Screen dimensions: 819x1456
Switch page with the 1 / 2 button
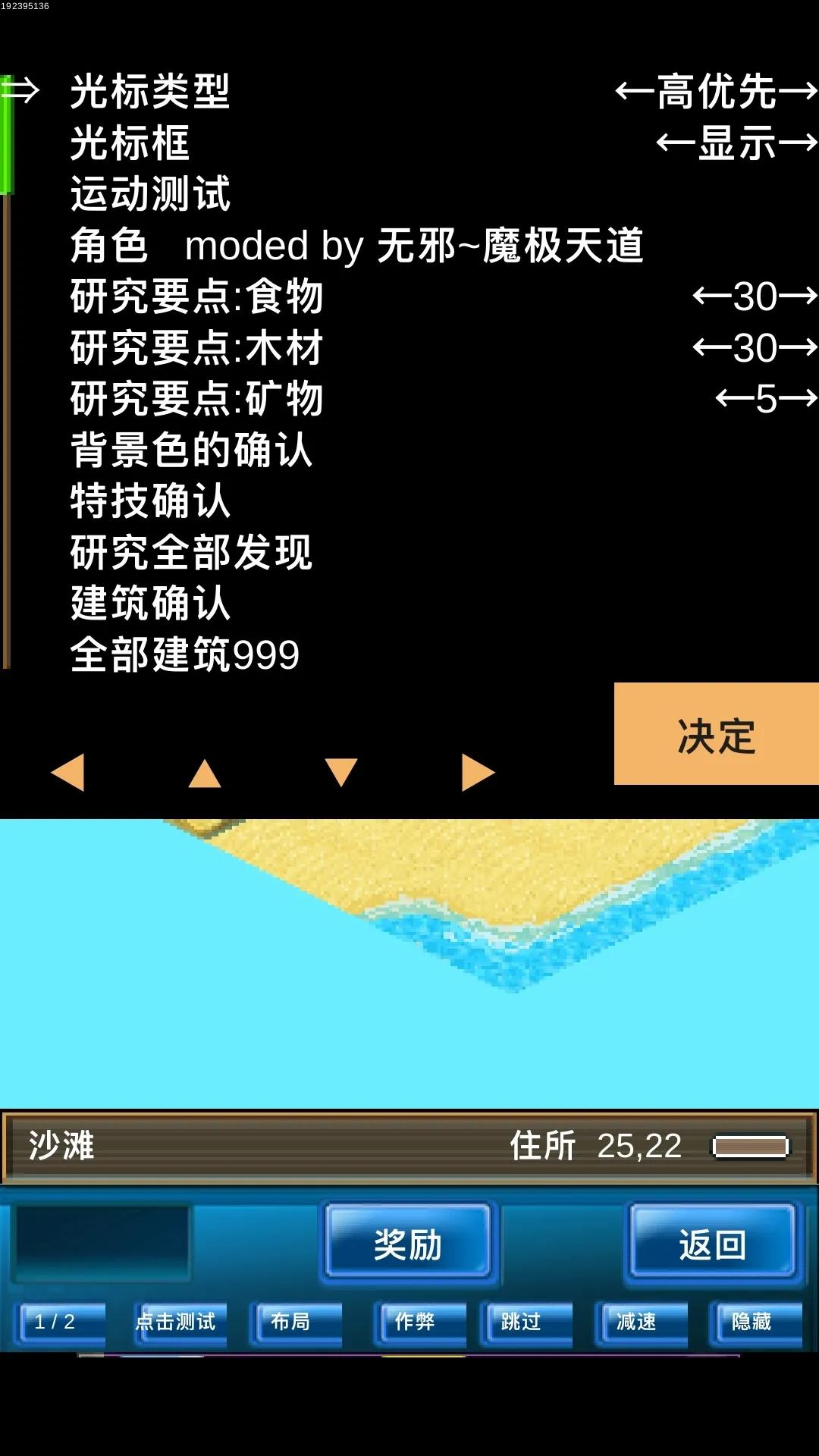point(60,1323)
